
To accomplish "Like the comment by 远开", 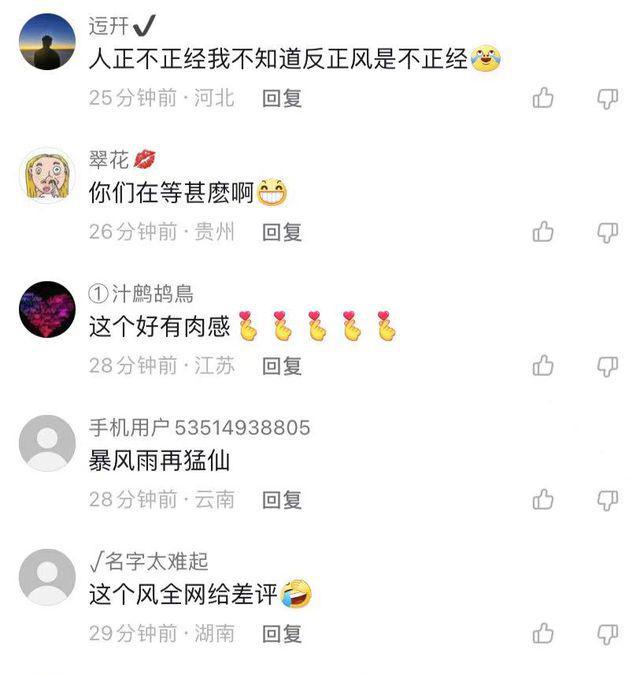I will coord(543,98).
